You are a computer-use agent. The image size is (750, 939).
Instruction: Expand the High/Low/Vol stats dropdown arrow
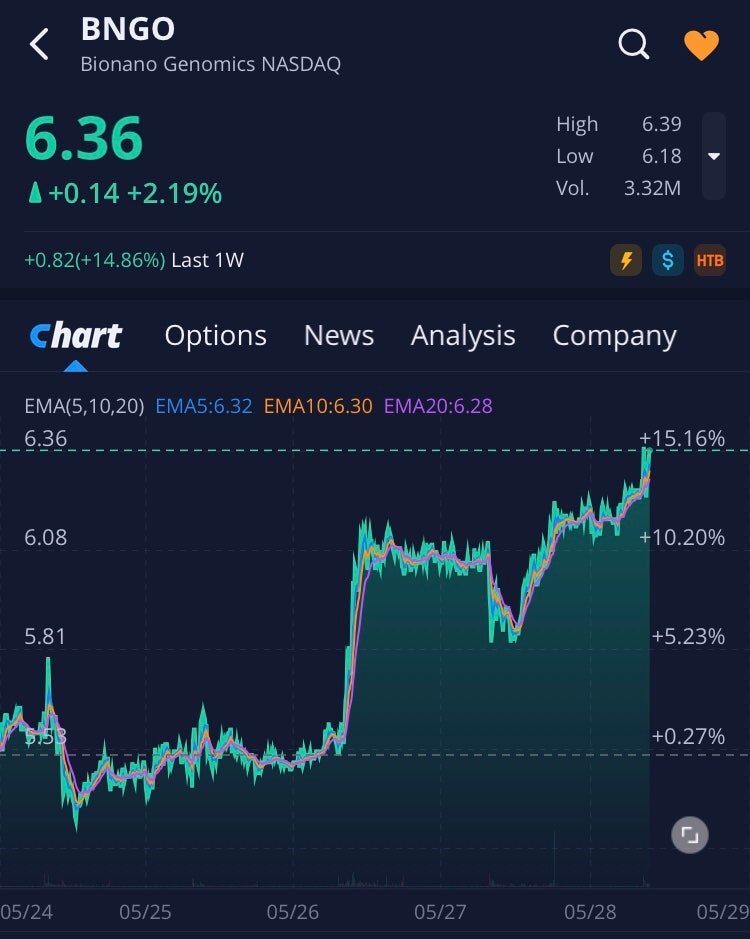click(714, 156)
